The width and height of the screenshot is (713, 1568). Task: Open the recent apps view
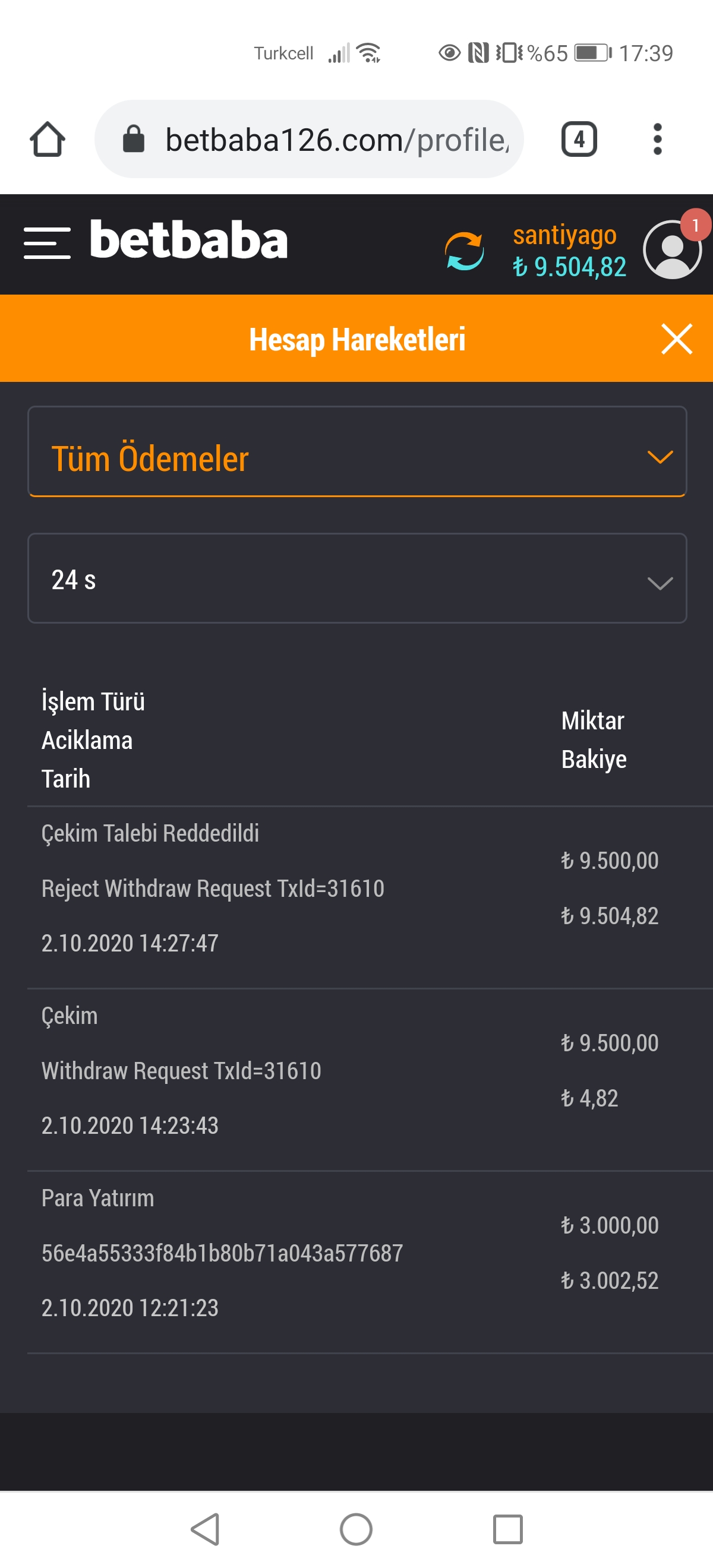click(507, 1529)
